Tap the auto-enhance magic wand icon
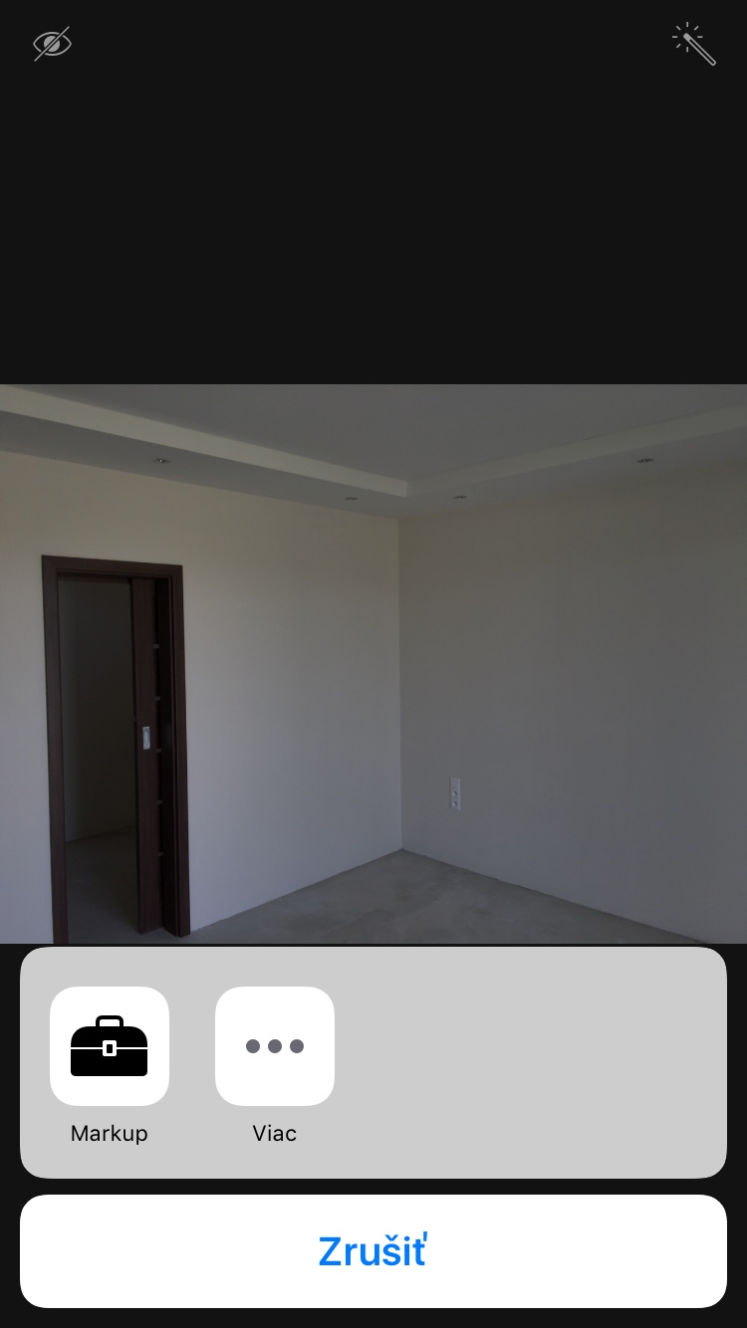The image size is (747, 1328). click(694, 45)
